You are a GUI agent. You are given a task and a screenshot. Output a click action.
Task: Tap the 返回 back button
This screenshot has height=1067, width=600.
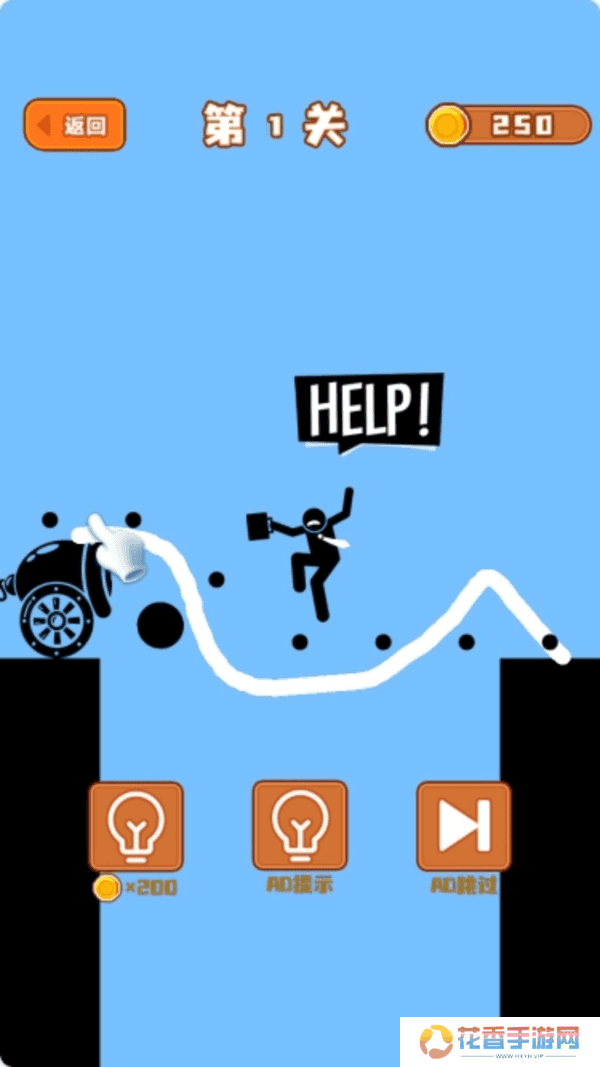pos(75,125)
